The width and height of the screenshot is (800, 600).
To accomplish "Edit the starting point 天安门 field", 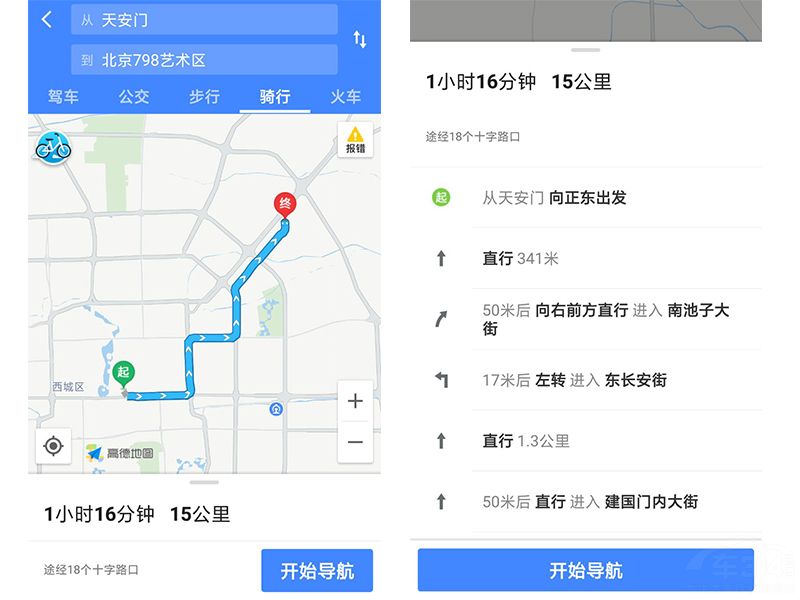I will [x=204, y=20].
